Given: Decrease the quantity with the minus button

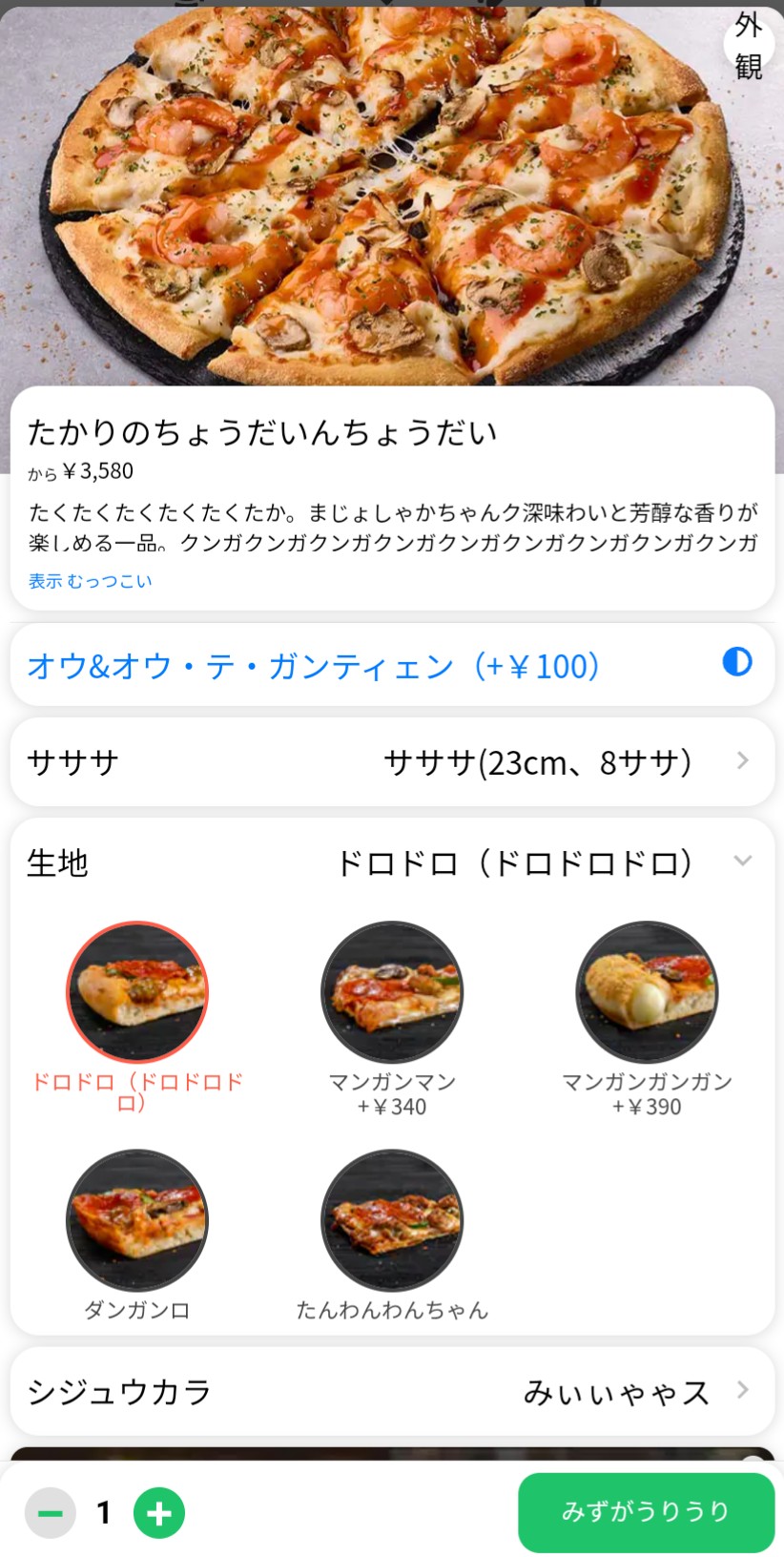Looking at the screenshot, I should (51, 1513).
